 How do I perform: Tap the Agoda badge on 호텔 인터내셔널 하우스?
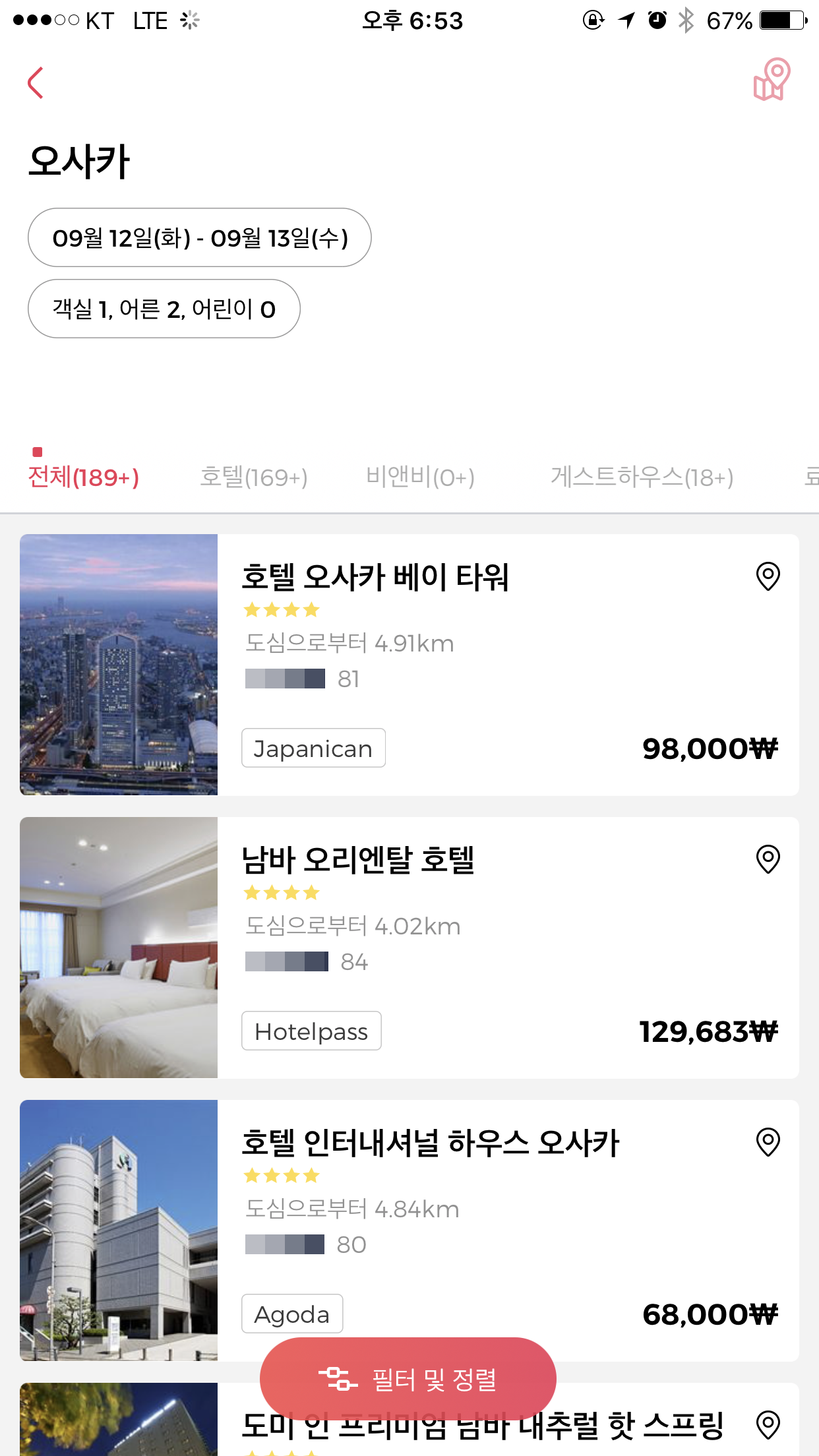292,1314
